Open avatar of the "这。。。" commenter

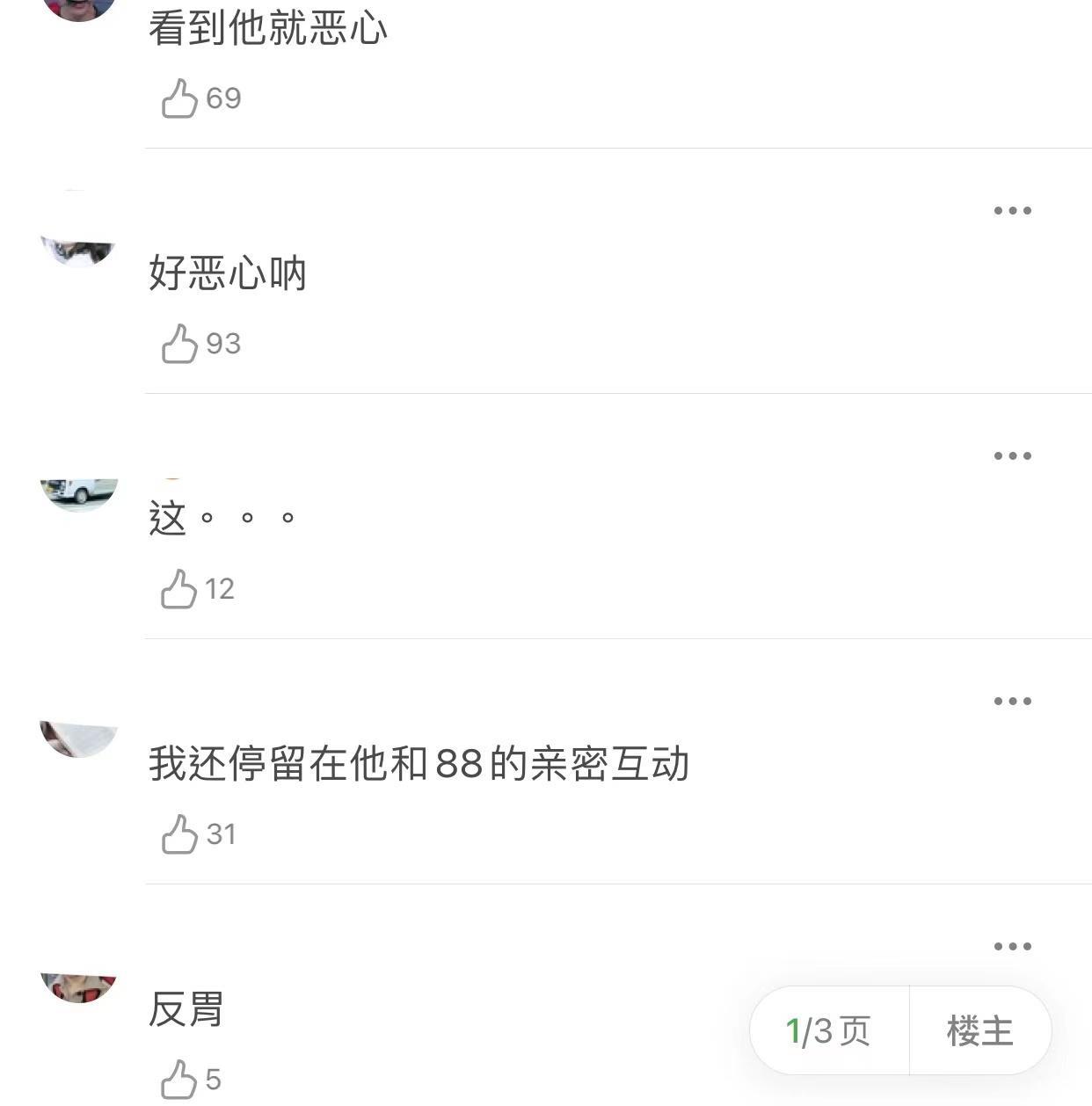[x=79, y=492]
